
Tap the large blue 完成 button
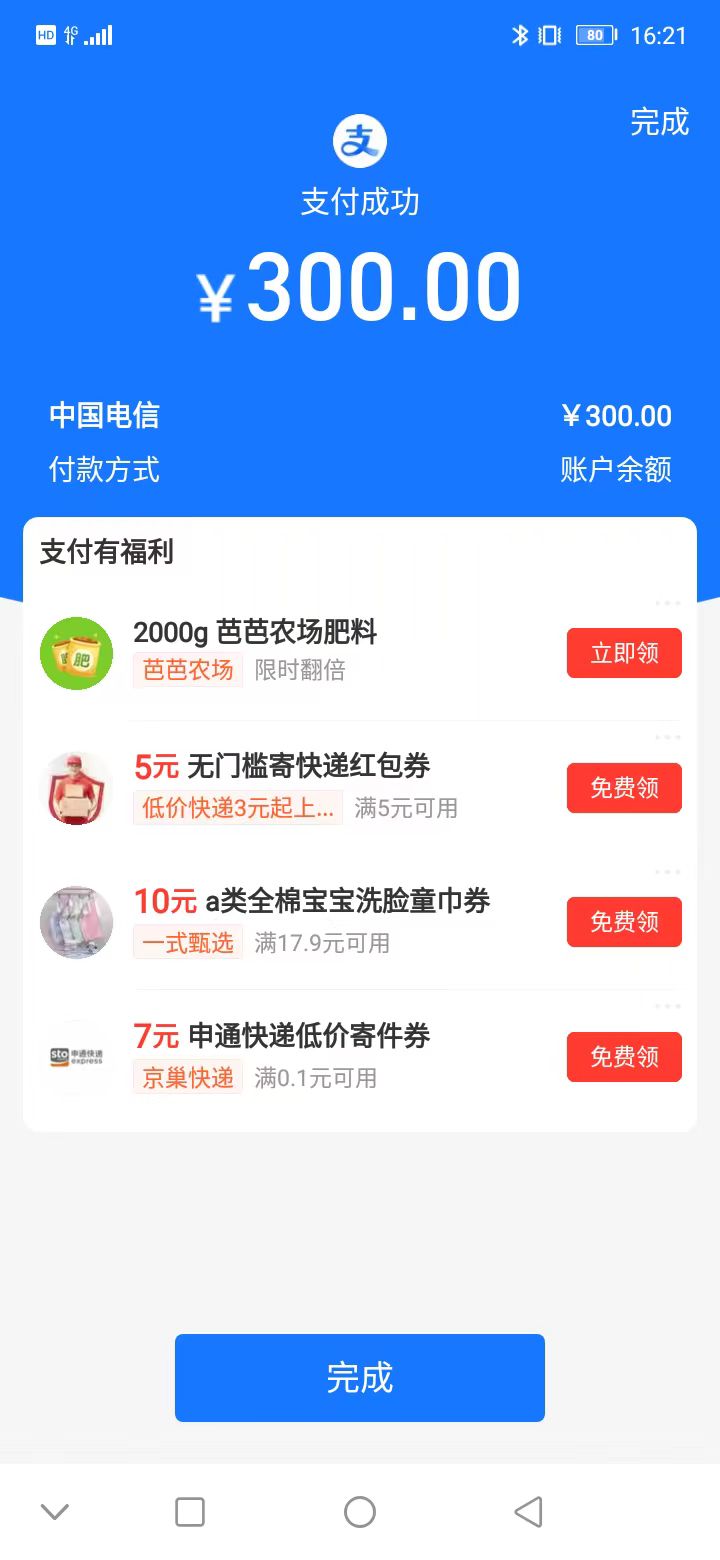pos(360,1377)
